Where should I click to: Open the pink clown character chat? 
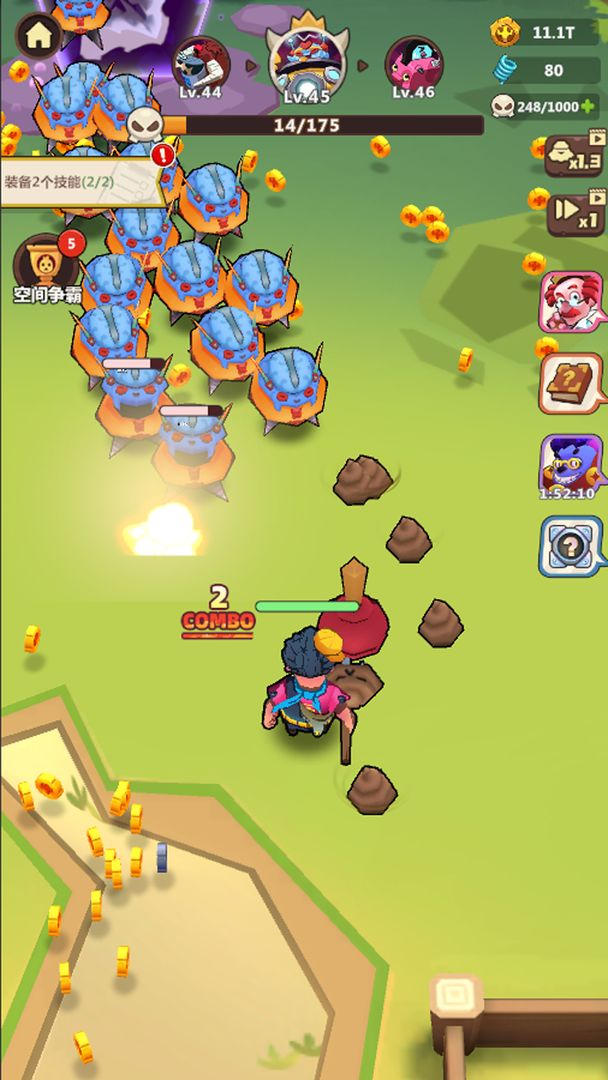pos(571,302)
